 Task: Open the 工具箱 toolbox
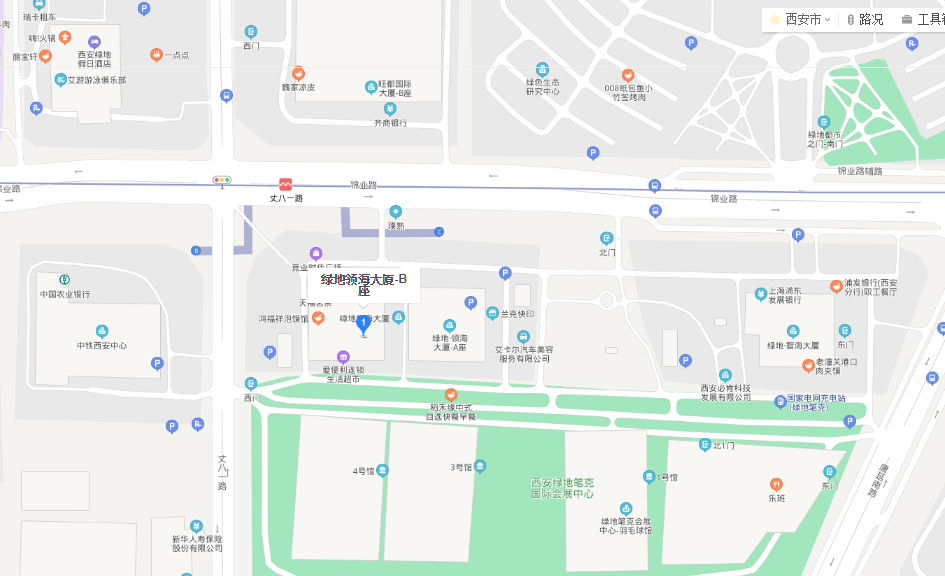pyautogui.click(x=924, y=19)
